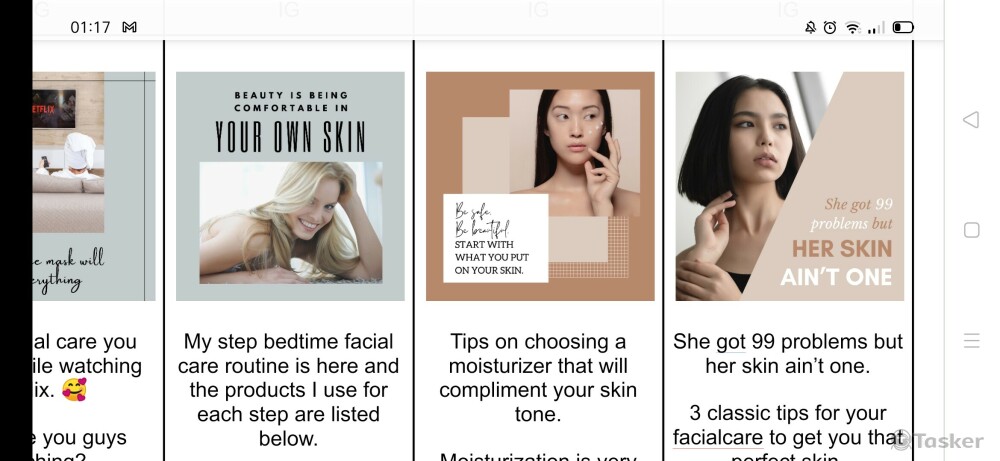Go to the home screen
The width and height of the screenshot is (1000, 461).
[x=971, y=230]
